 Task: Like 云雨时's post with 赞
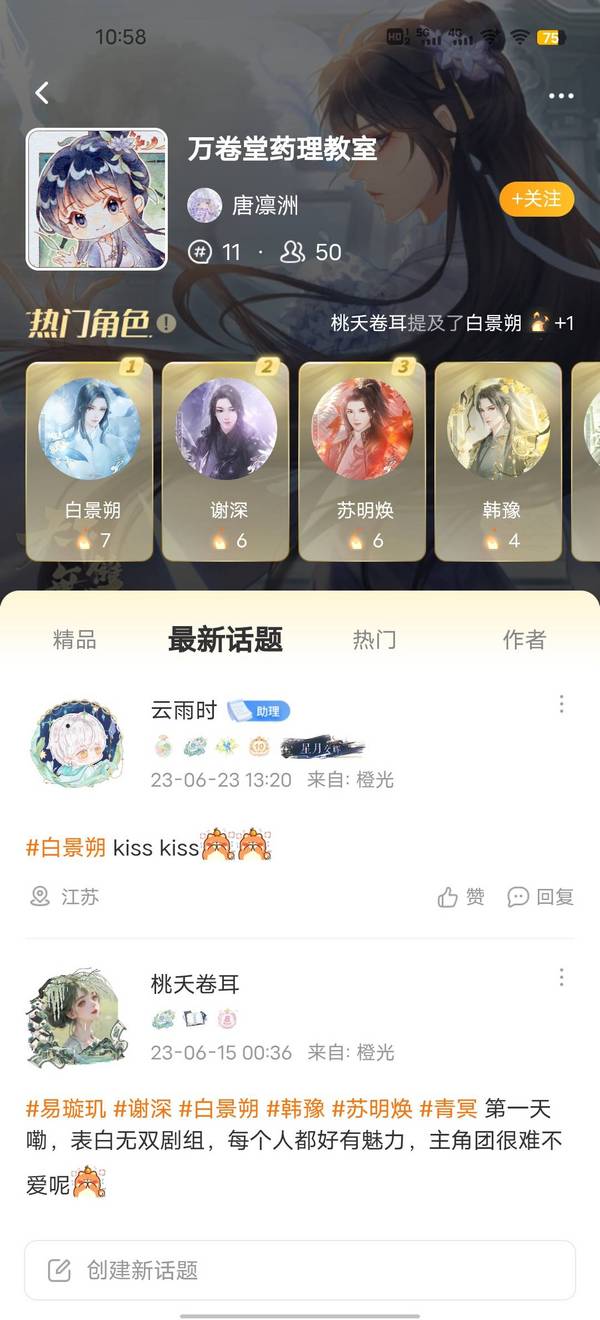pyautogui.click(x=461, y=897)
